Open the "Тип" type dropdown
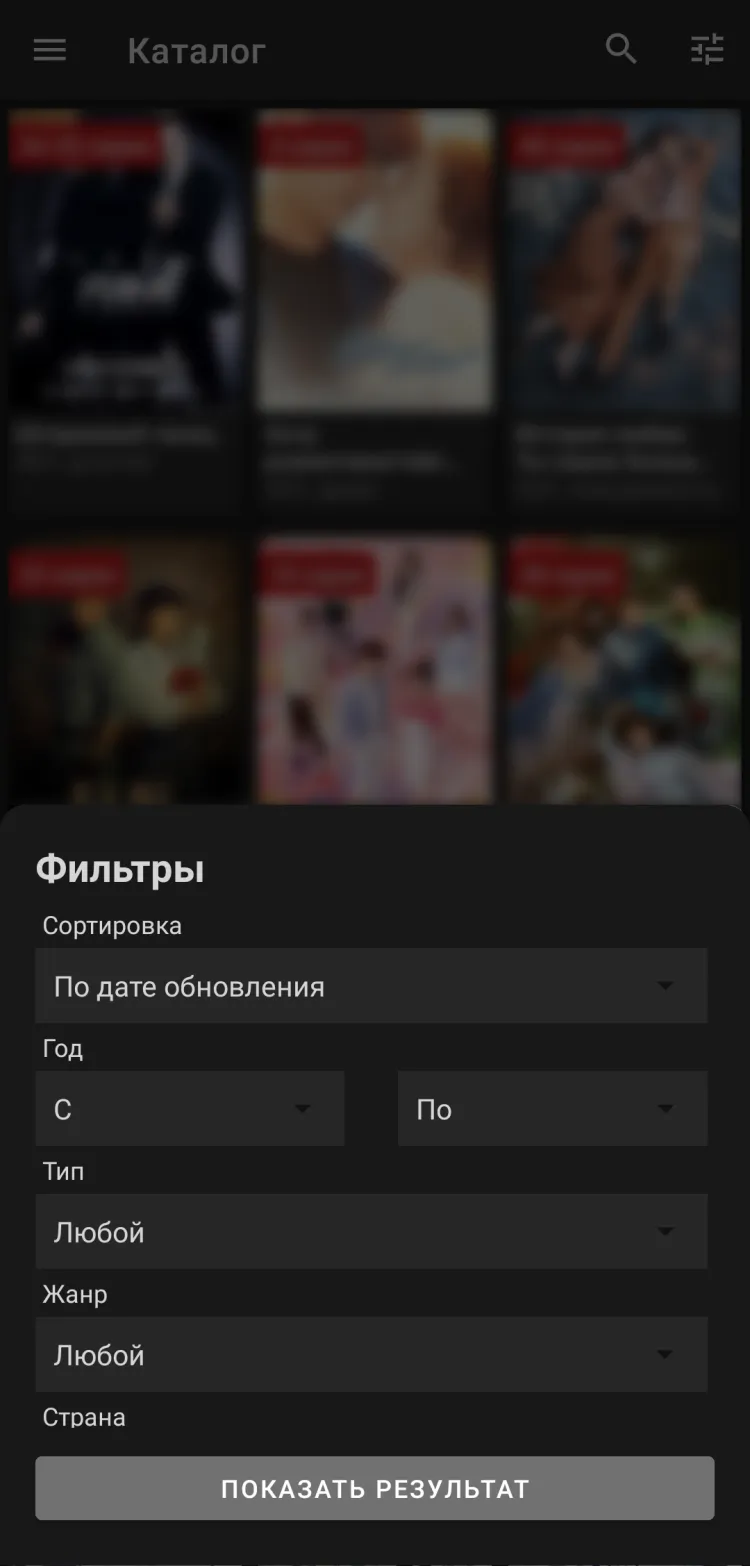 click(x=371, y=1232)
